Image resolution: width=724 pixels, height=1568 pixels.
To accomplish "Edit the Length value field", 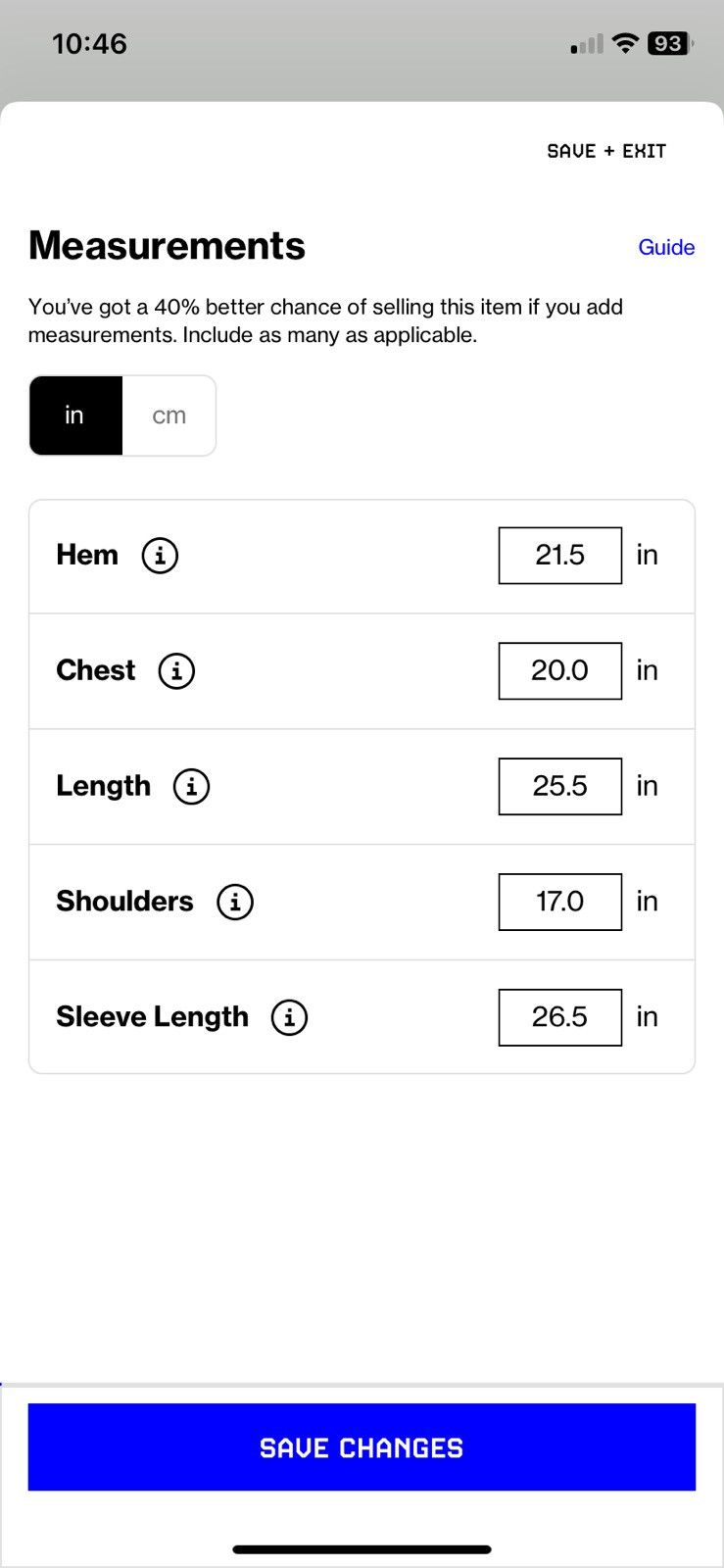I will tap(560, 786).
